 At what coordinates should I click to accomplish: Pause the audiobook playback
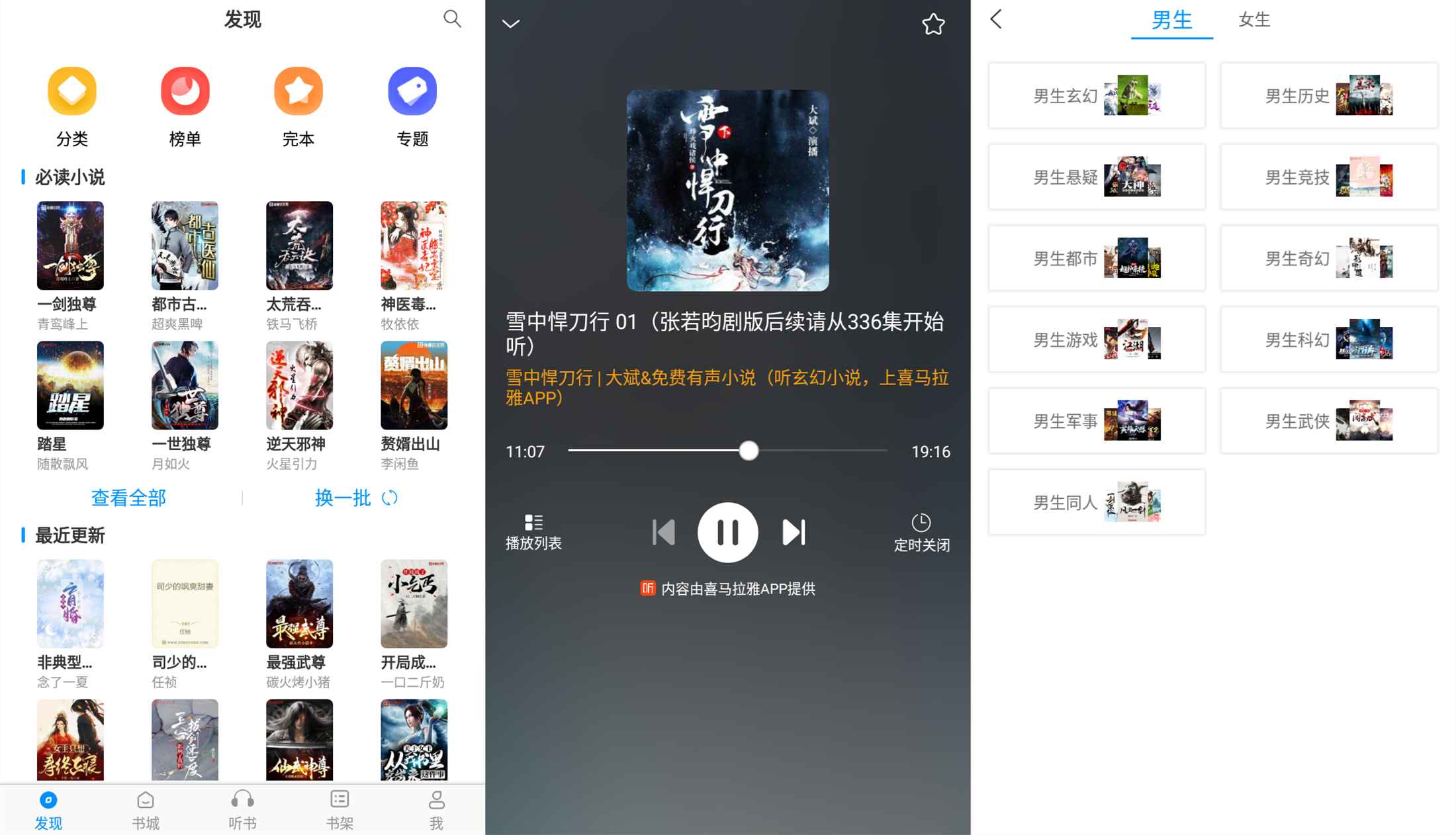tap(727, 532)
